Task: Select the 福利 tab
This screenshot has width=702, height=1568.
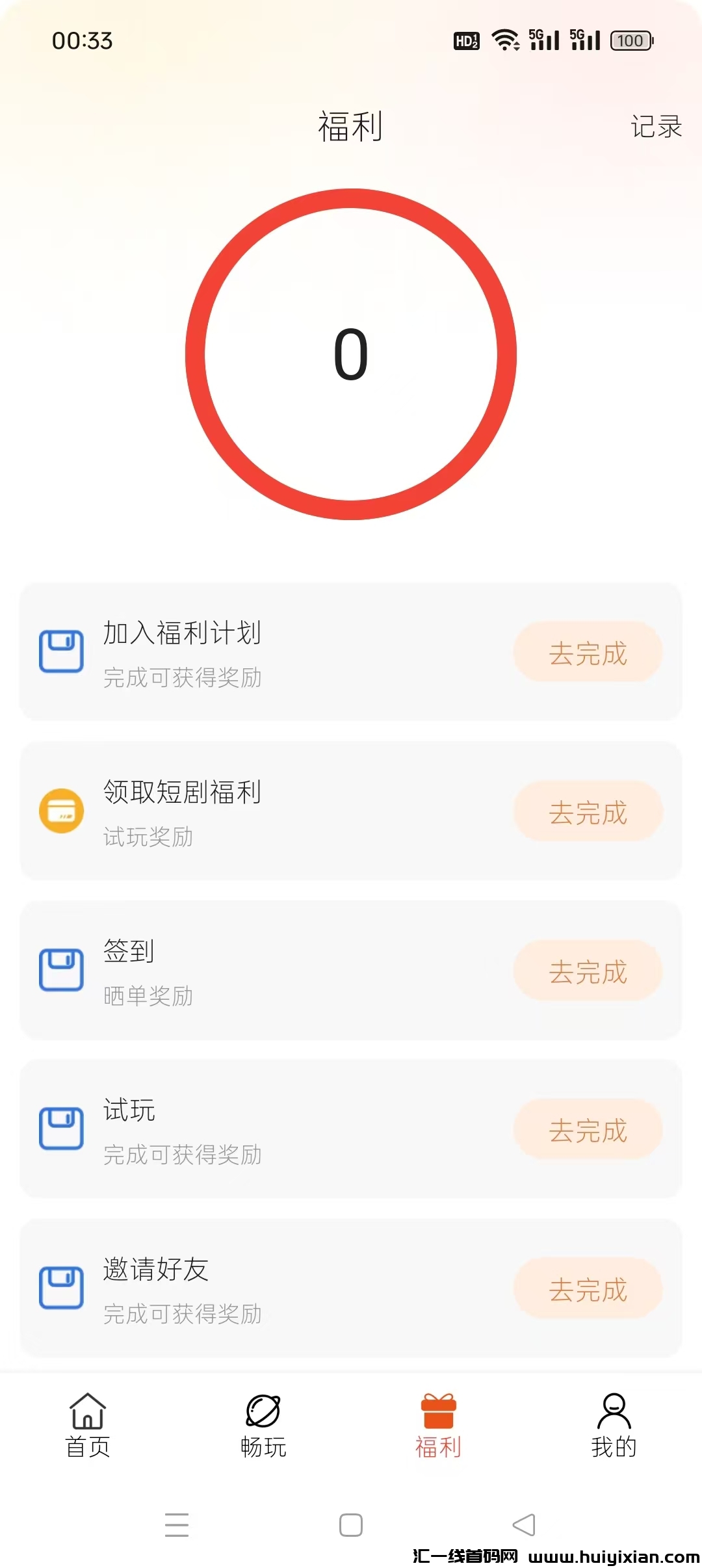Action: click(x=439, y=1425)
